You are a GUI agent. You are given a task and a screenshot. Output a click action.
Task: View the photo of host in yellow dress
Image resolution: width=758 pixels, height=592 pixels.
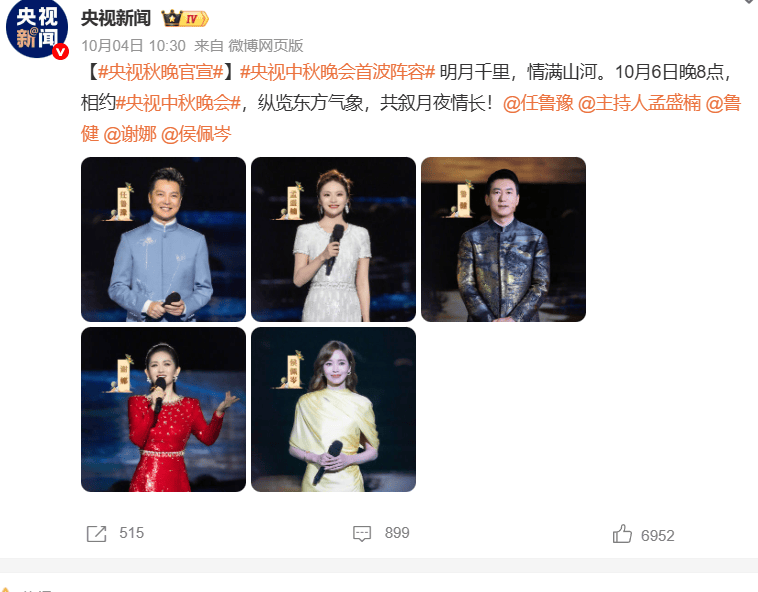[x=333, y=409]
